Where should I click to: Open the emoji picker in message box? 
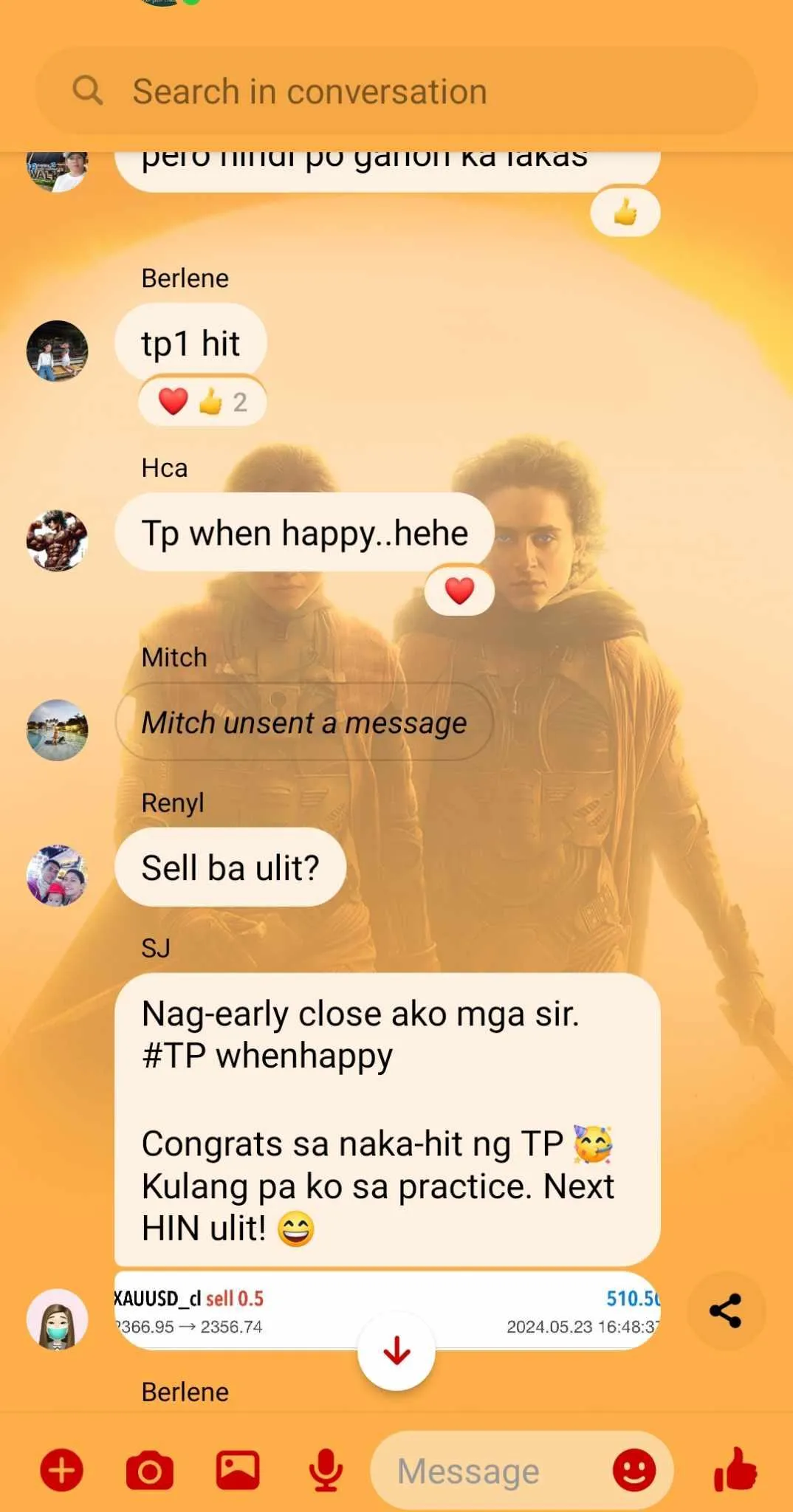[634, 1470]
